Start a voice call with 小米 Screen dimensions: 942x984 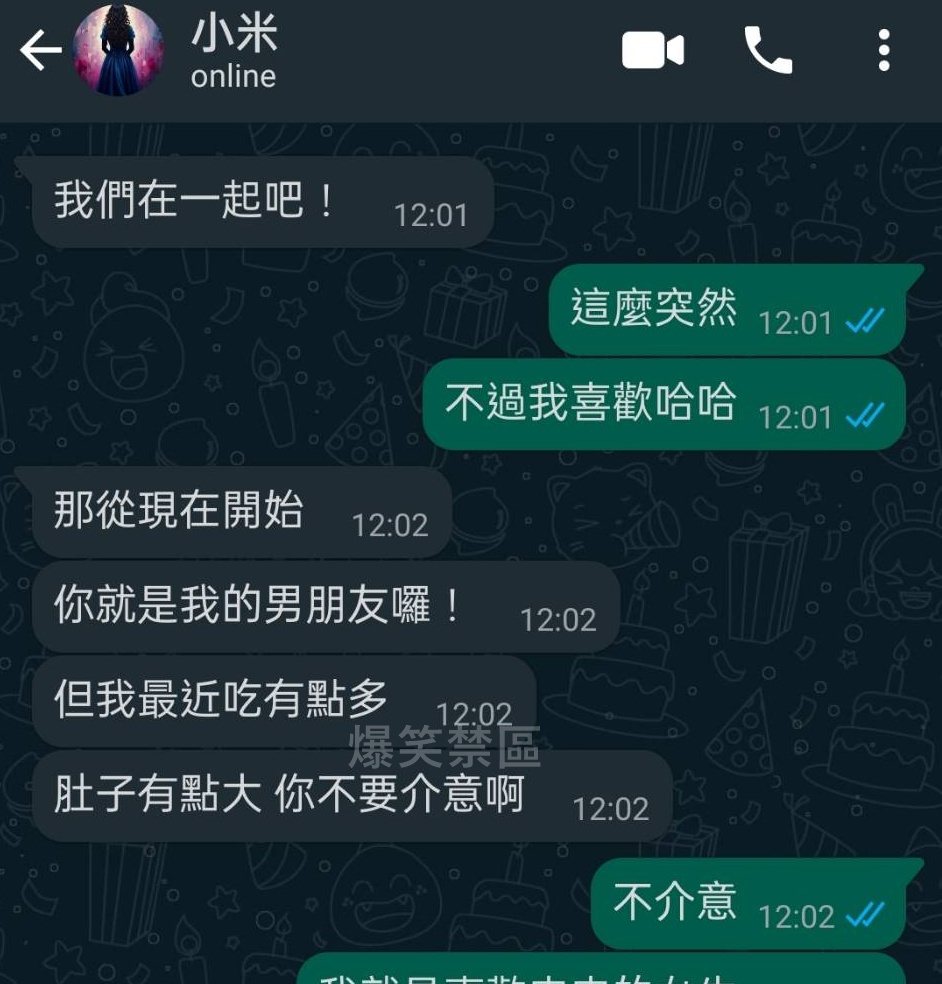pos(768,51)
